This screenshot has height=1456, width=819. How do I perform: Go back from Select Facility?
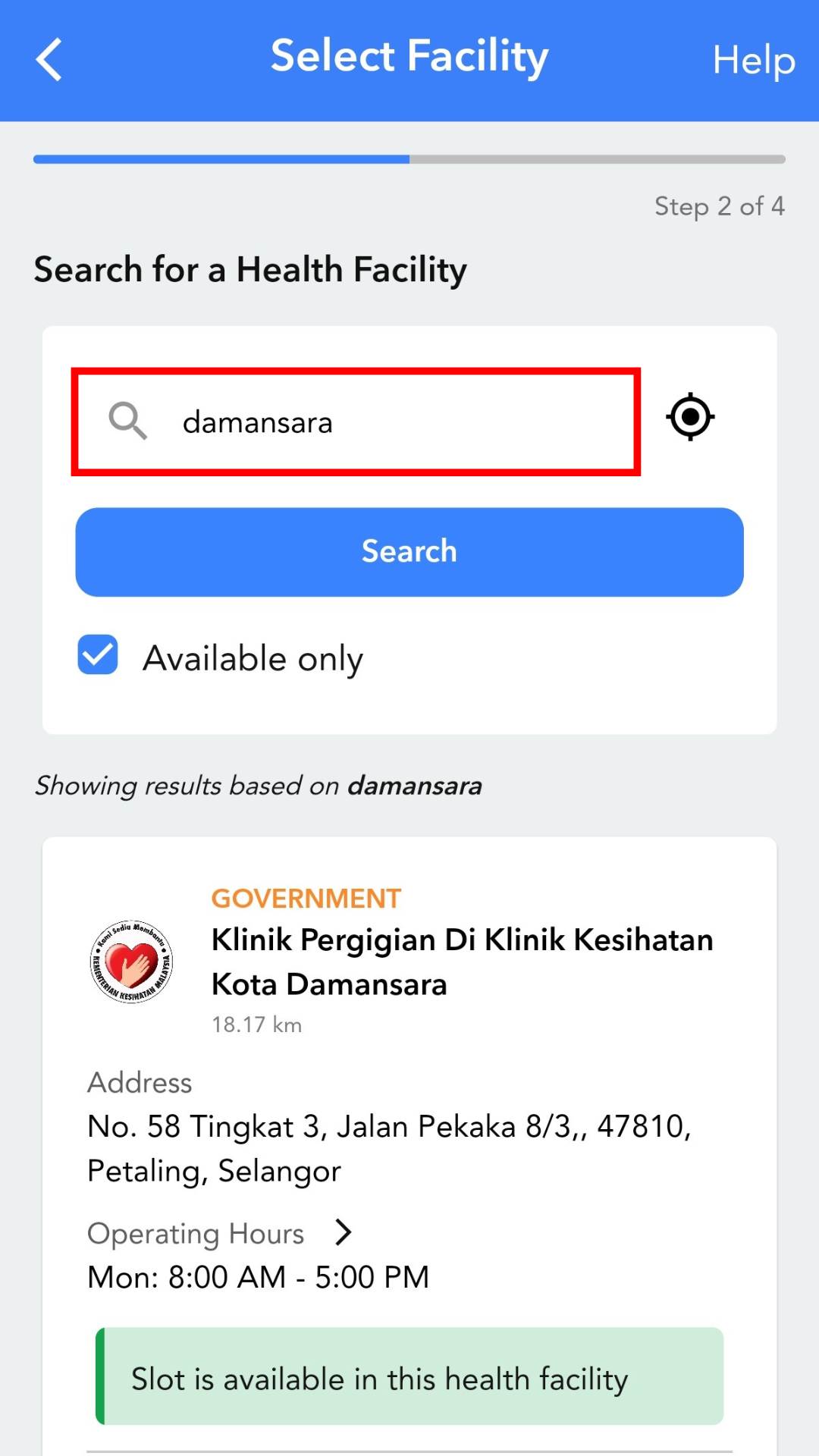(49, 60)
